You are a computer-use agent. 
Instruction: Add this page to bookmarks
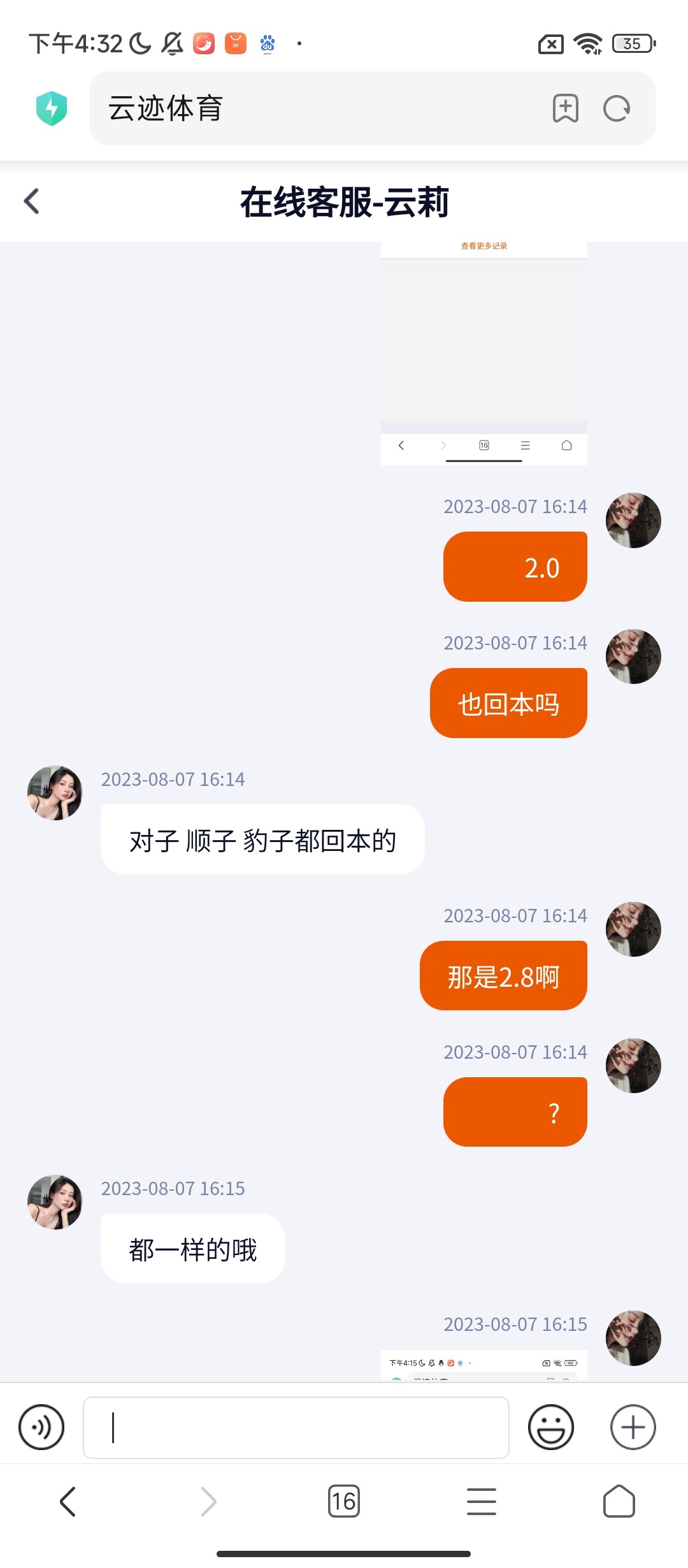pos(565,108)
